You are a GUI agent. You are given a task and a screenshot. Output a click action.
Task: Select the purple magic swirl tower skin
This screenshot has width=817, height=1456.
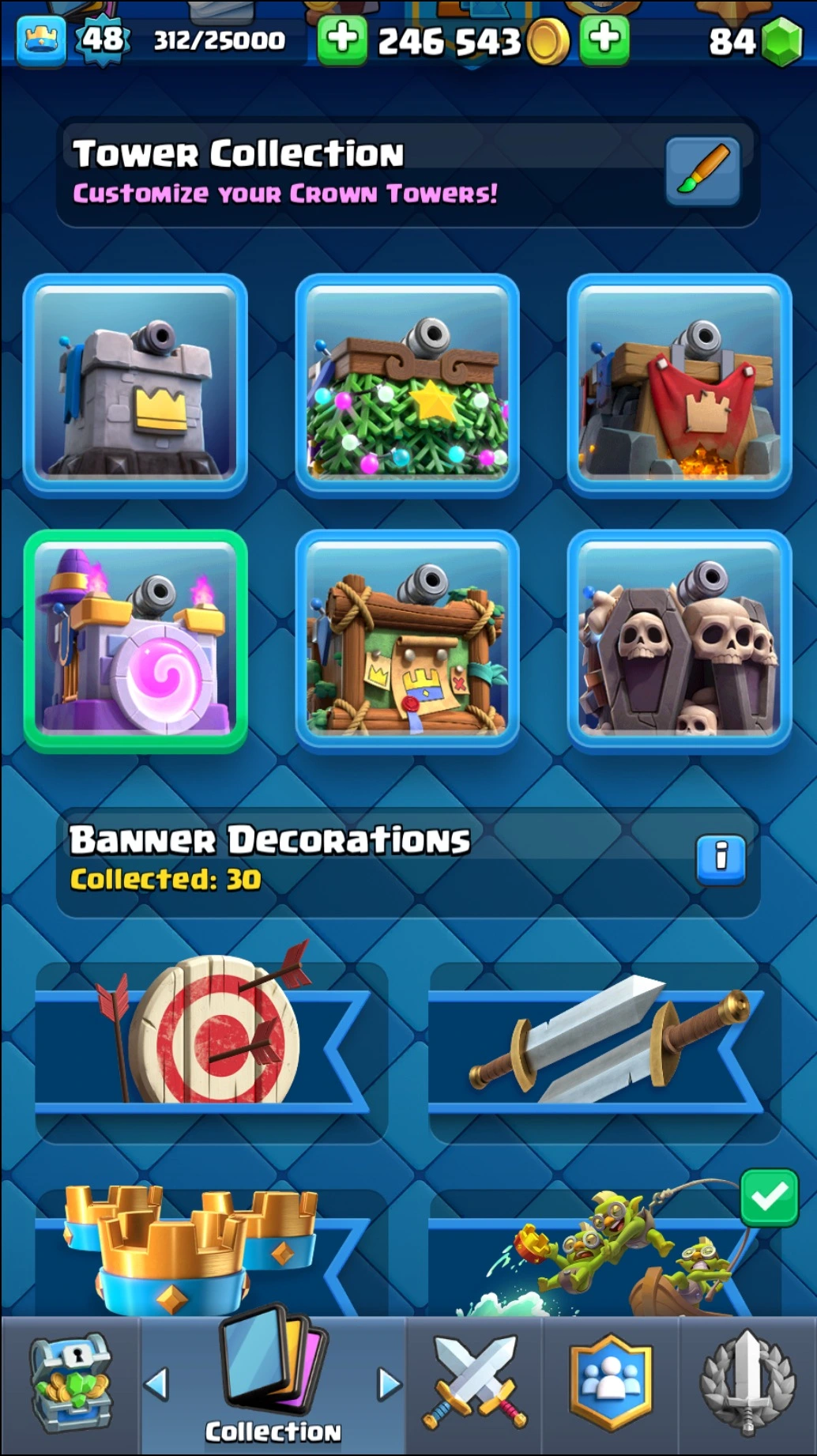click(x=135, y=641)
